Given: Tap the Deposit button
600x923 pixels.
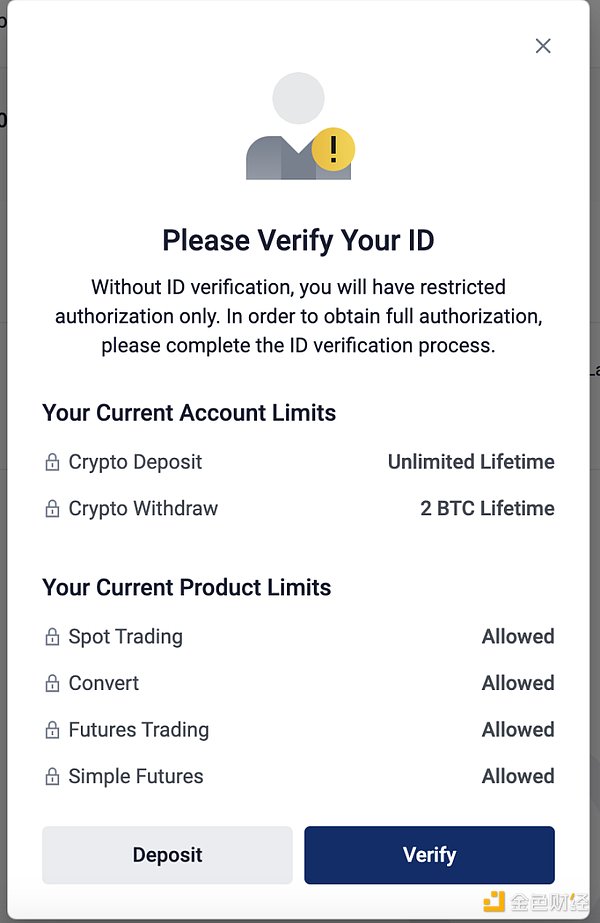Looking at the screenshot, I should coord(167,855).
